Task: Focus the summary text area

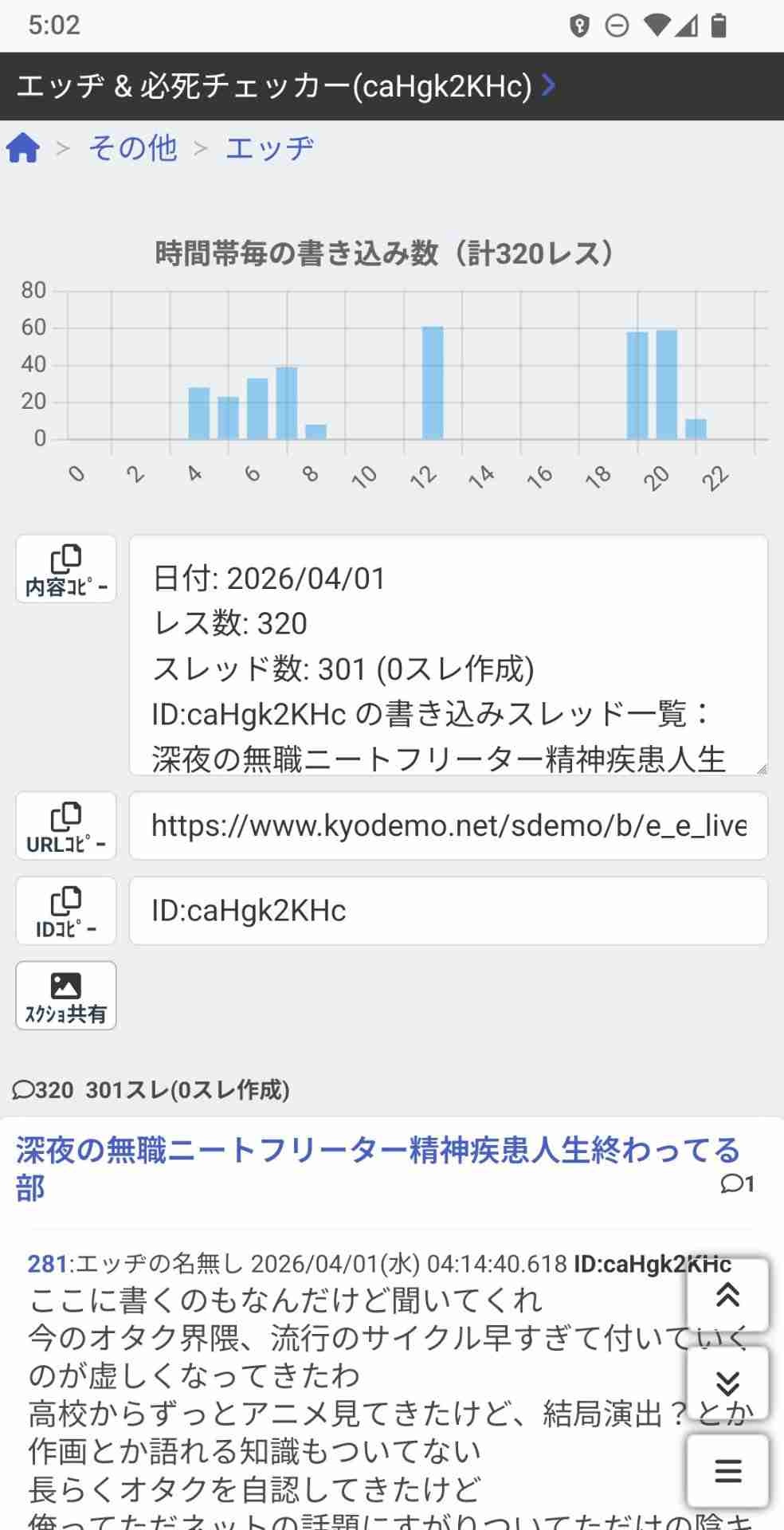Action: point(448,655)
